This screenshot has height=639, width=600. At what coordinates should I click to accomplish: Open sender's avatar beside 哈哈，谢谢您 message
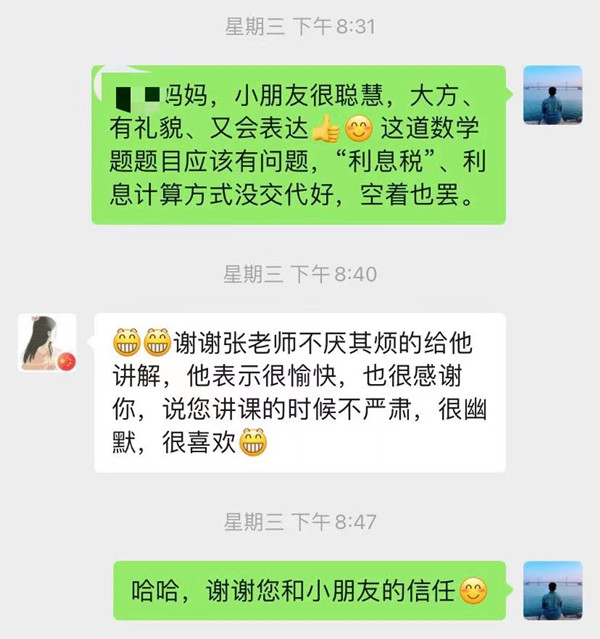click(x=552, y=590)
